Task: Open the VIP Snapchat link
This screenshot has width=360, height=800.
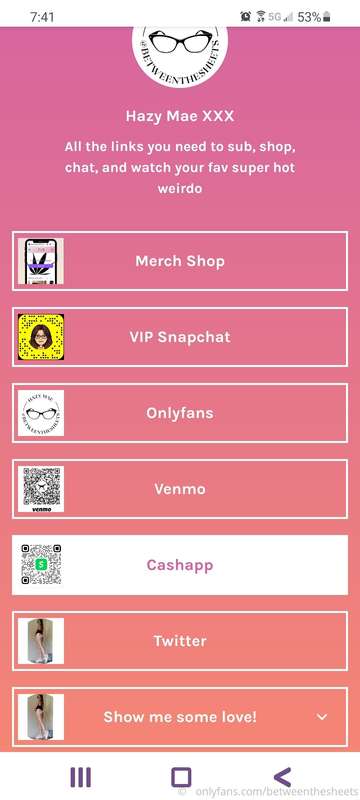Action: pos(180,337)
